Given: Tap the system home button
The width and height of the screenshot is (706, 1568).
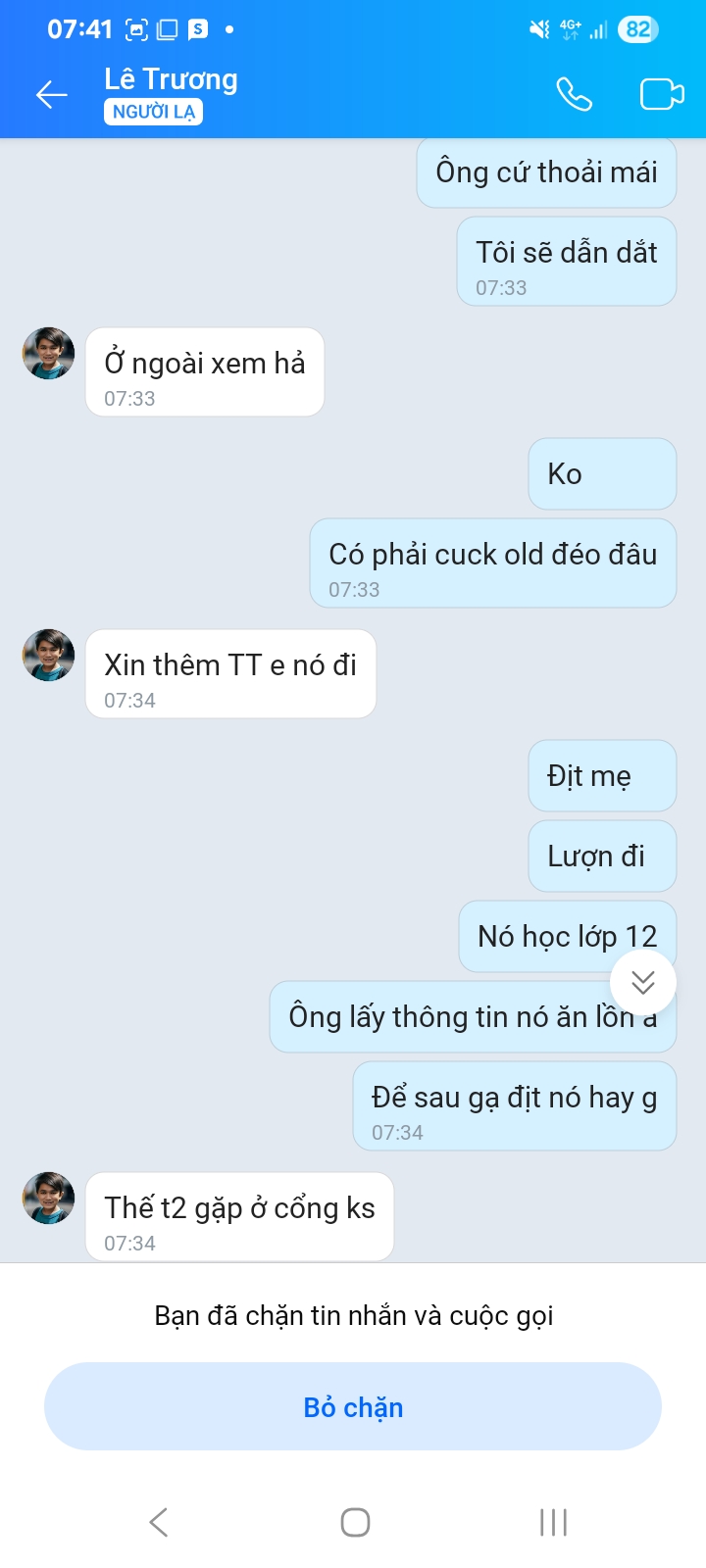Looking at the screenshot, I should coord(355,1522).
